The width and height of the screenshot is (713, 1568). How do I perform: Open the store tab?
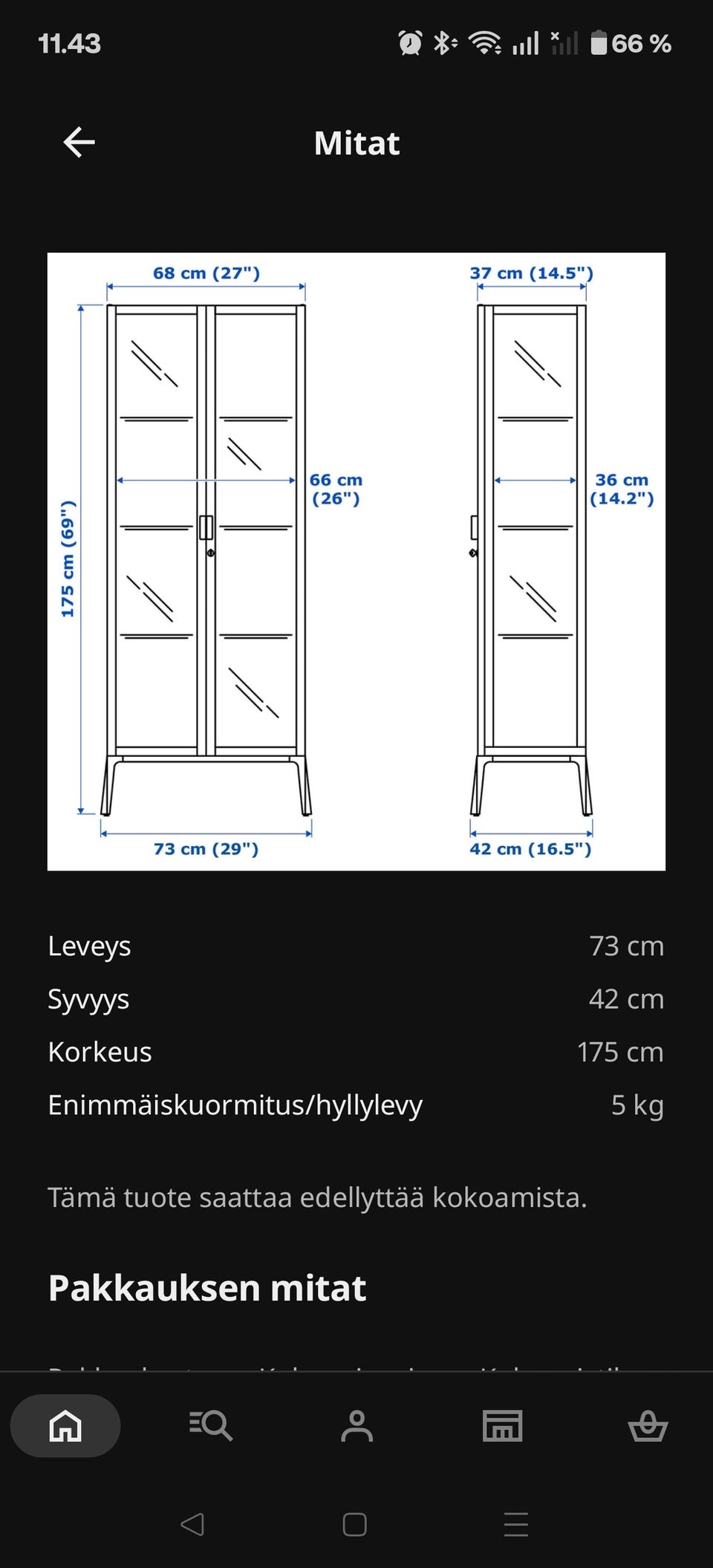click(x=503, y=1425)
